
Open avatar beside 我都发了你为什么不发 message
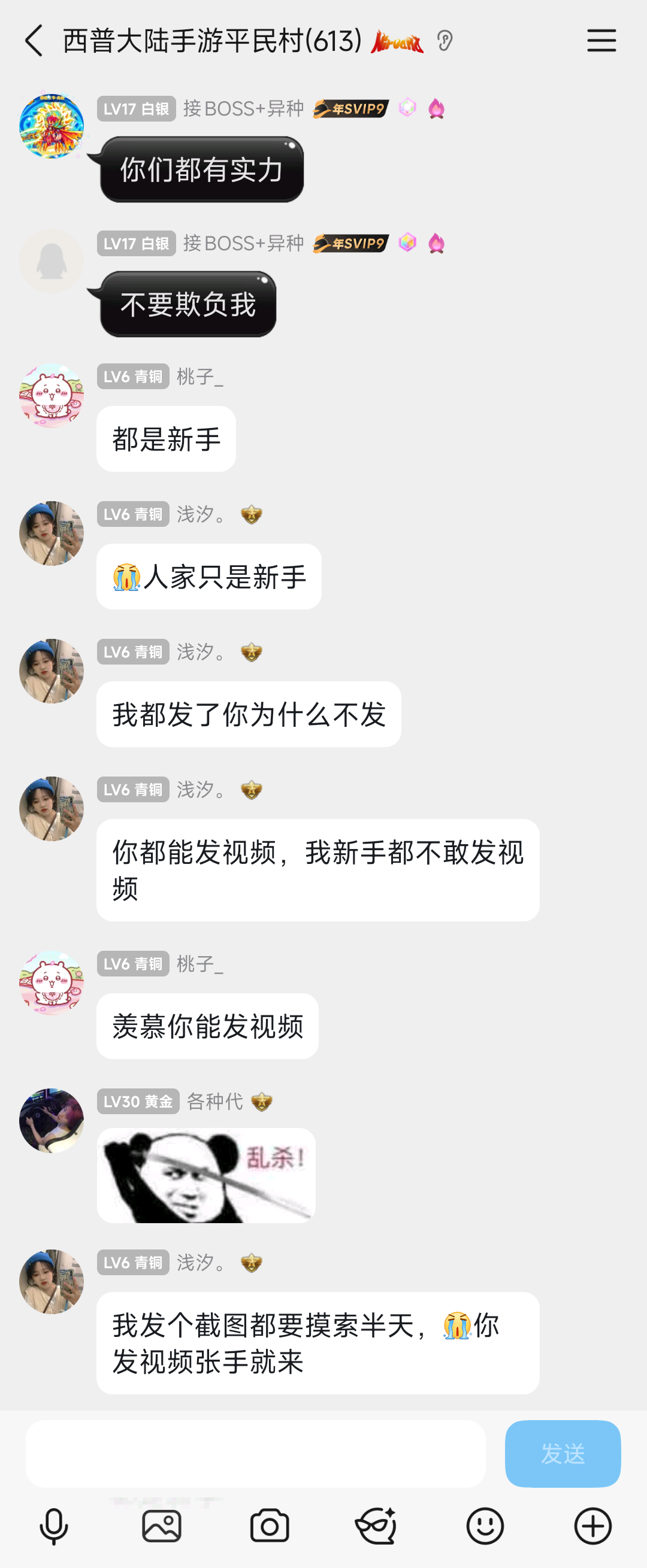pyautogui.click(x=52, y=671)
